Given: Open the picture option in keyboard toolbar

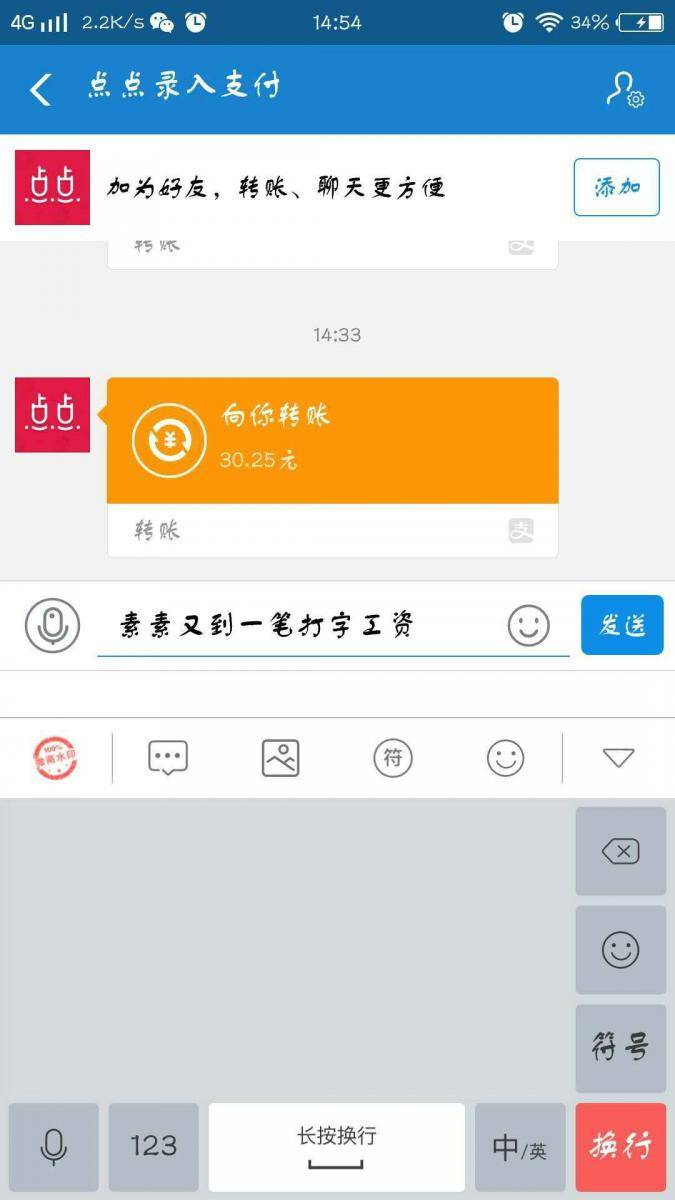Looking at the screenshot, I should click(x=281, y=758).
